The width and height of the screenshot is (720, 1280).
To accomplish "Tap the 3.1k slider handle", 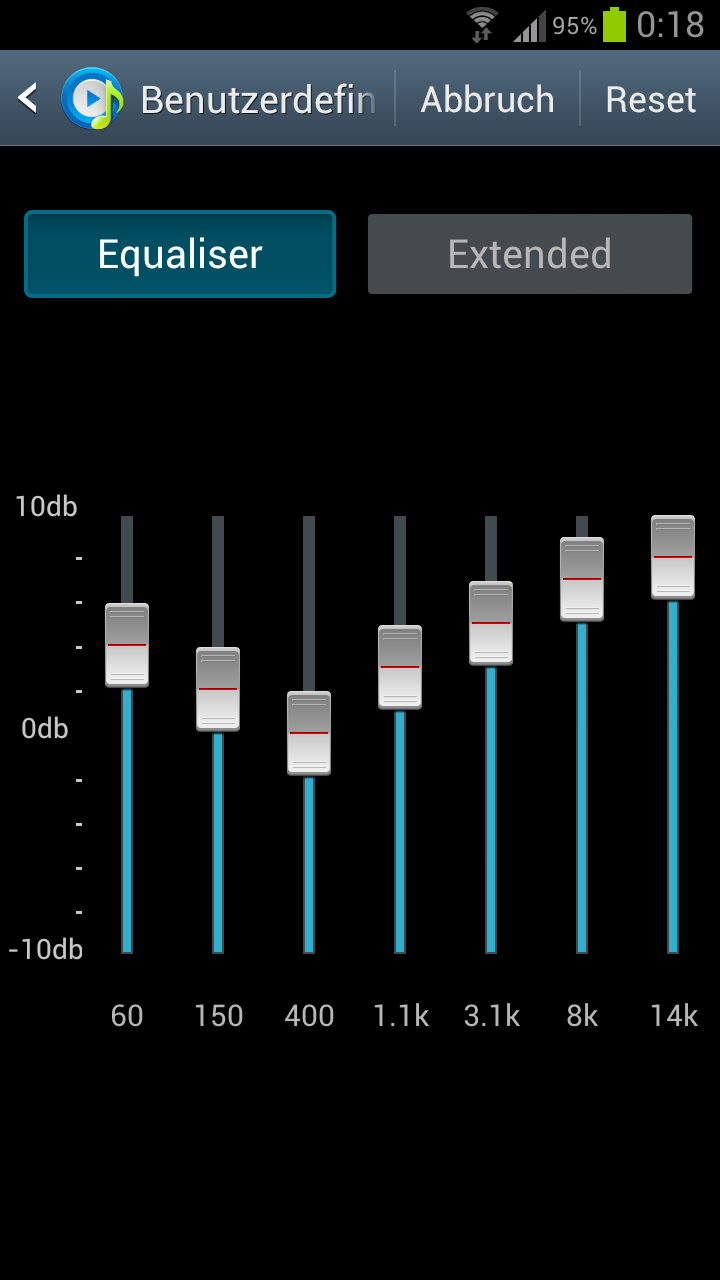I will coord(491,623).
